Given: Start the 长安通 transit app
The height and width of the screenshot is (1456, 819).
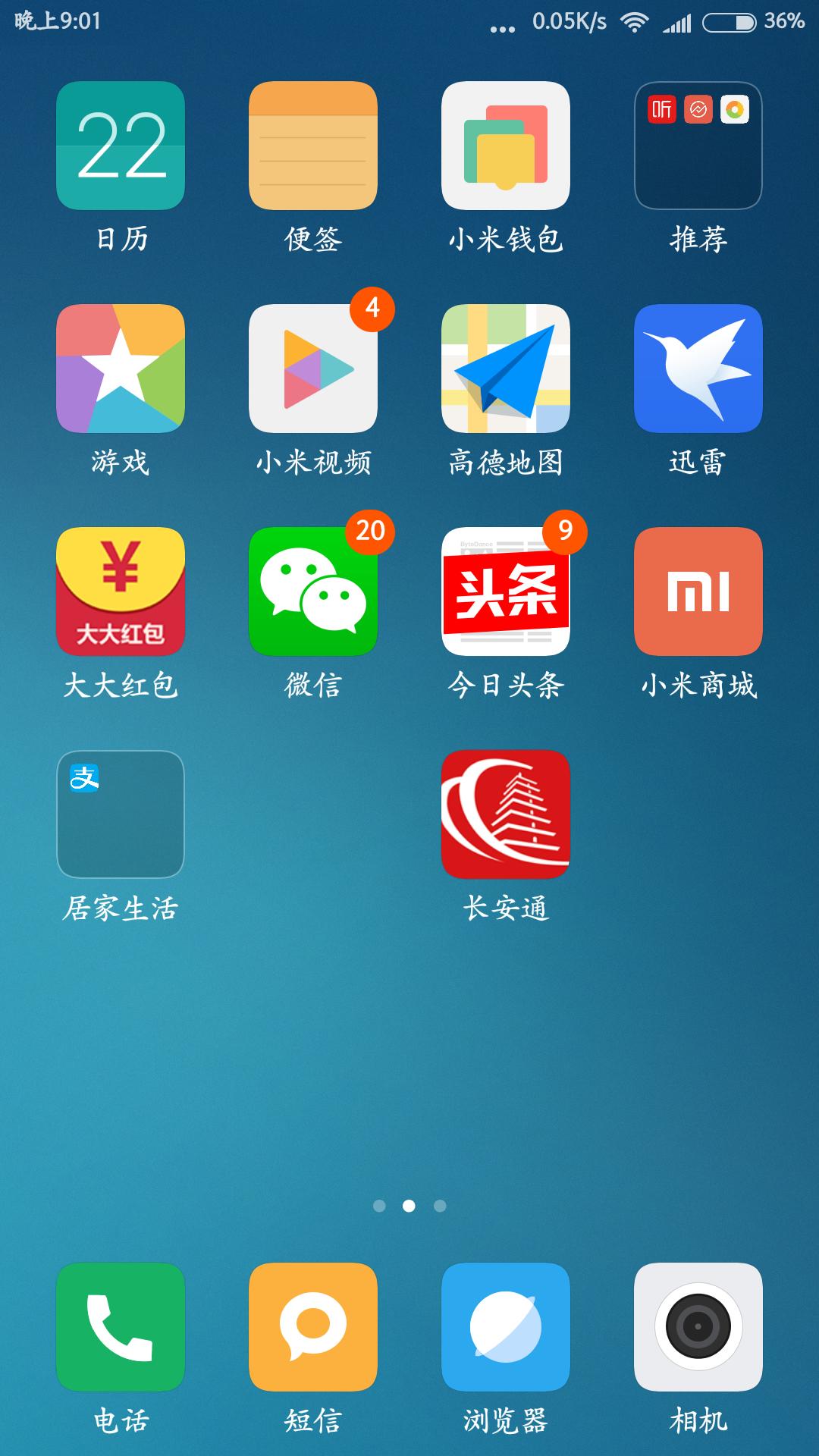Looking at the screenshot, I should click(x=505, y=815).
